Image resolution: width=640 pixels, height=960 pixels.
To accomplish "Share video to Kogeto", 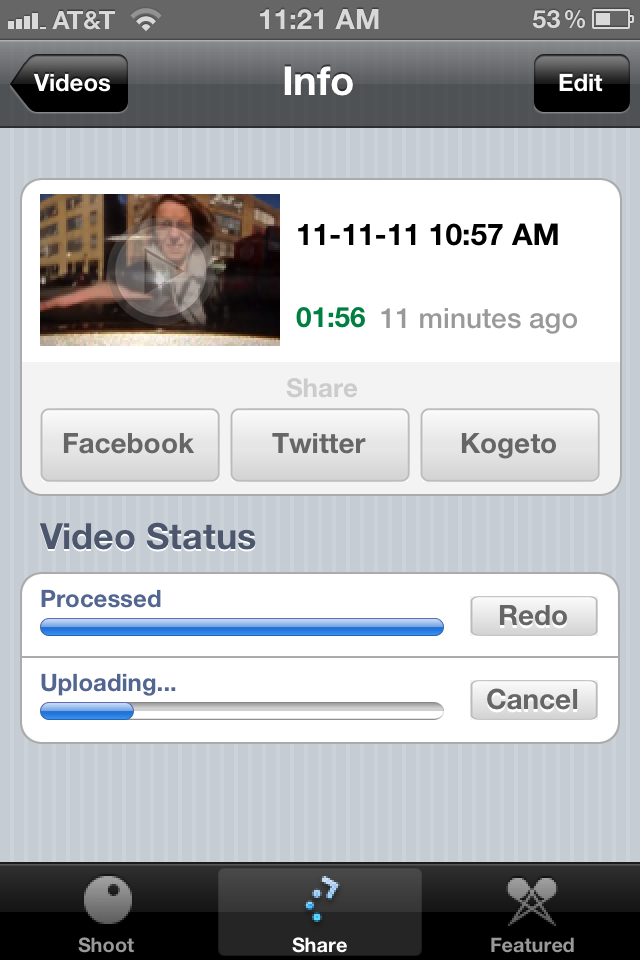I will (509, 444).
